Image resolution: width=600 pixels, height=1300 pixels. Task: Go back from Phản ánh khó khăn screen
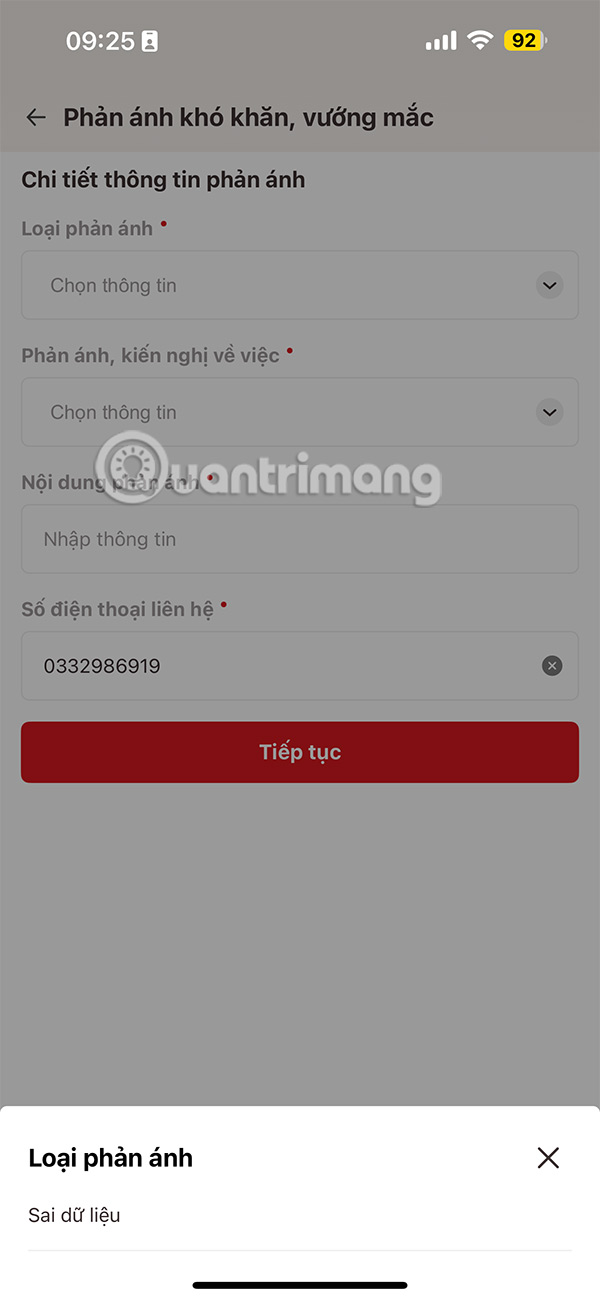[36, 118]
